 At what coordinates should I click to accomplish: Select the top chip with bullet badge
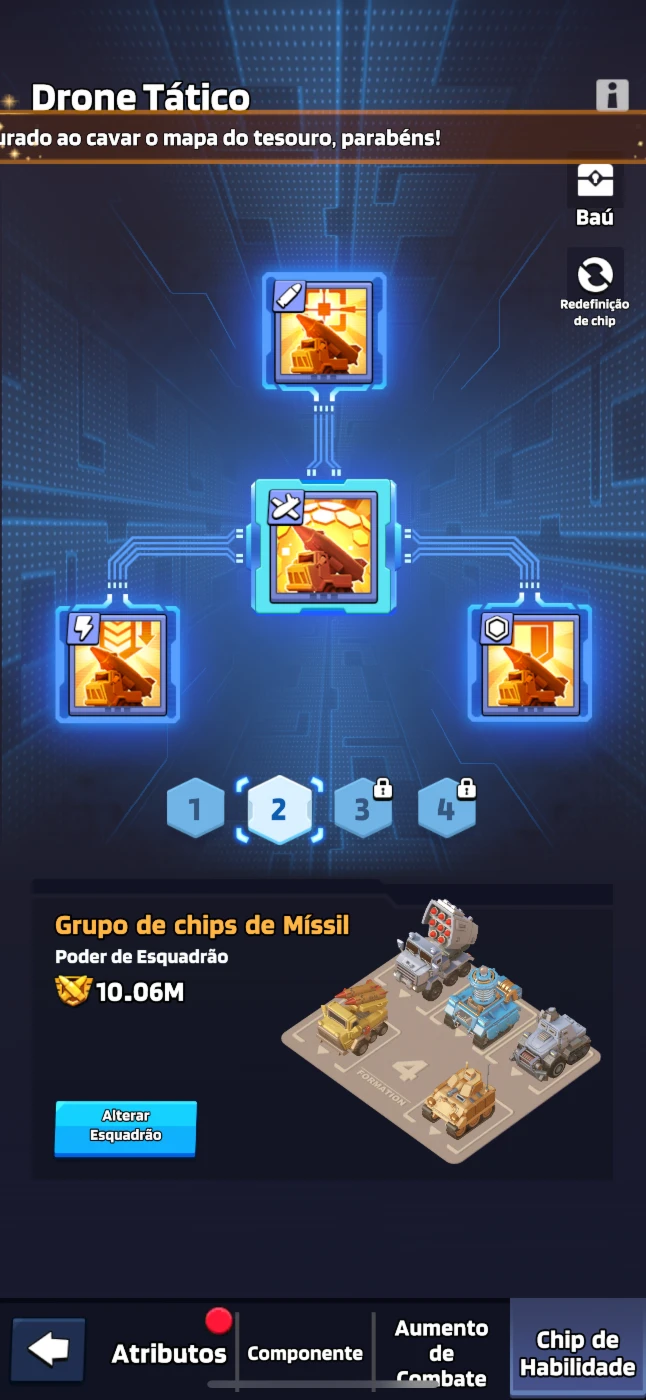point(324,331)
